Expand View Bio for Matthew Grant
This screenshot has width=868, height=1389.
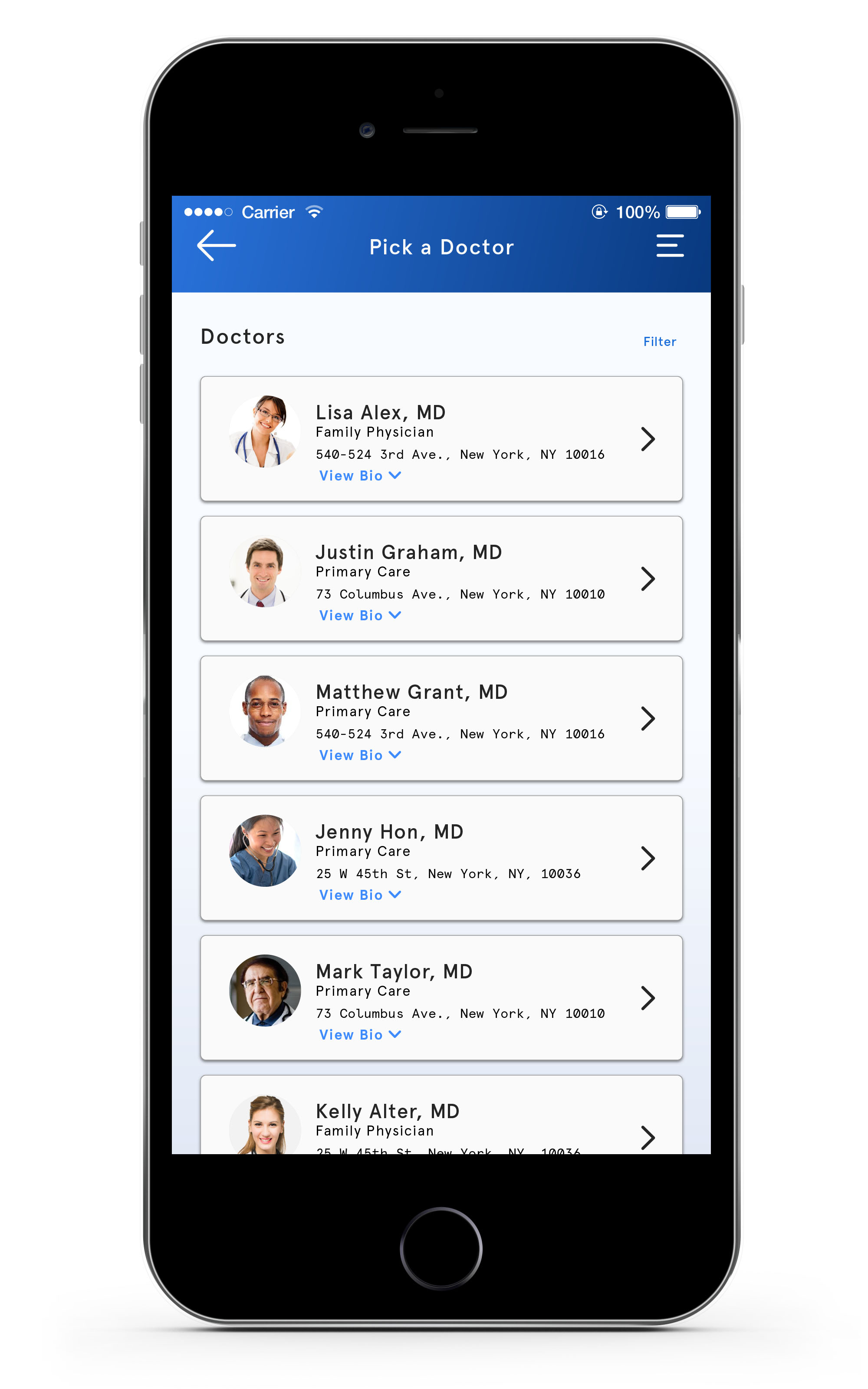pos(359,755)
